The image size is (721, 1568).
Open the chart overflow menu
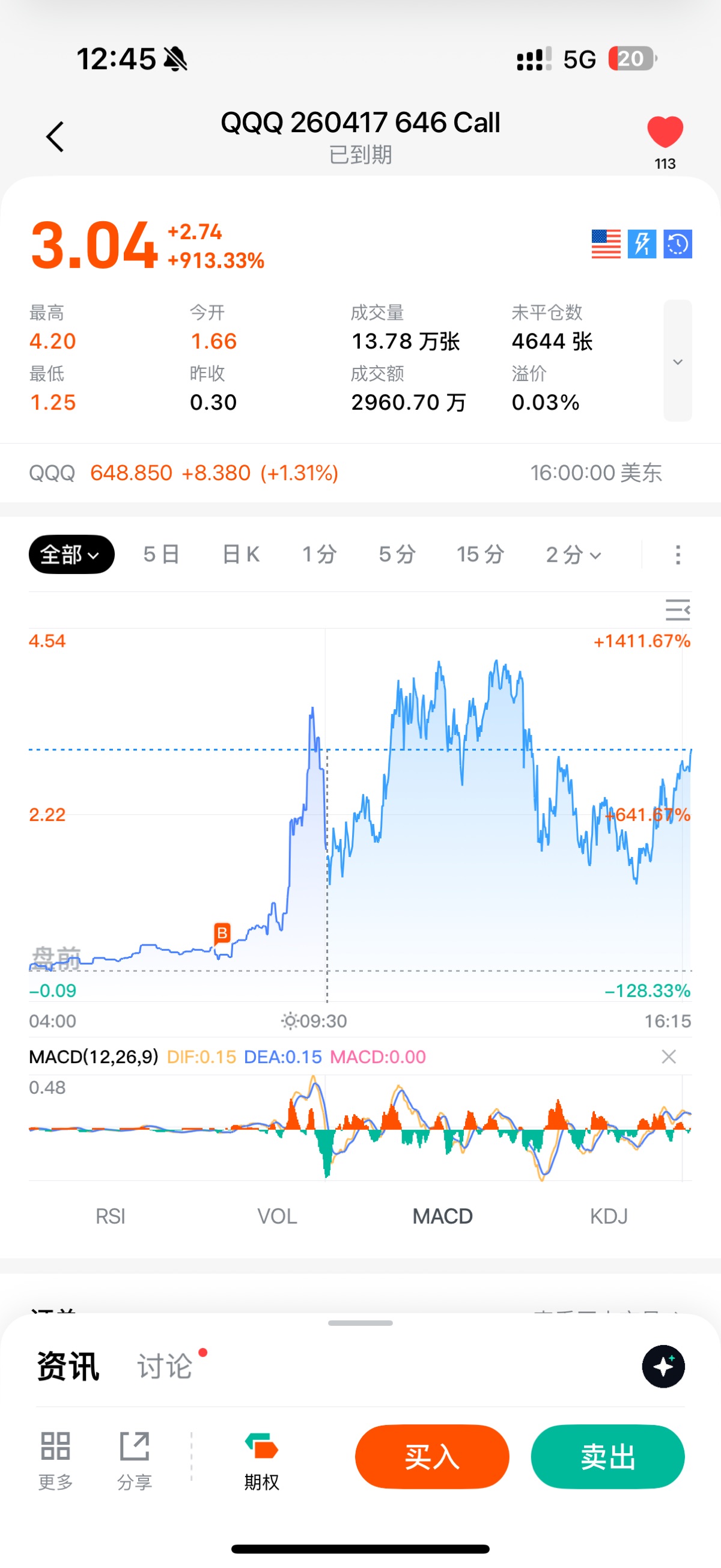(677, 554)
